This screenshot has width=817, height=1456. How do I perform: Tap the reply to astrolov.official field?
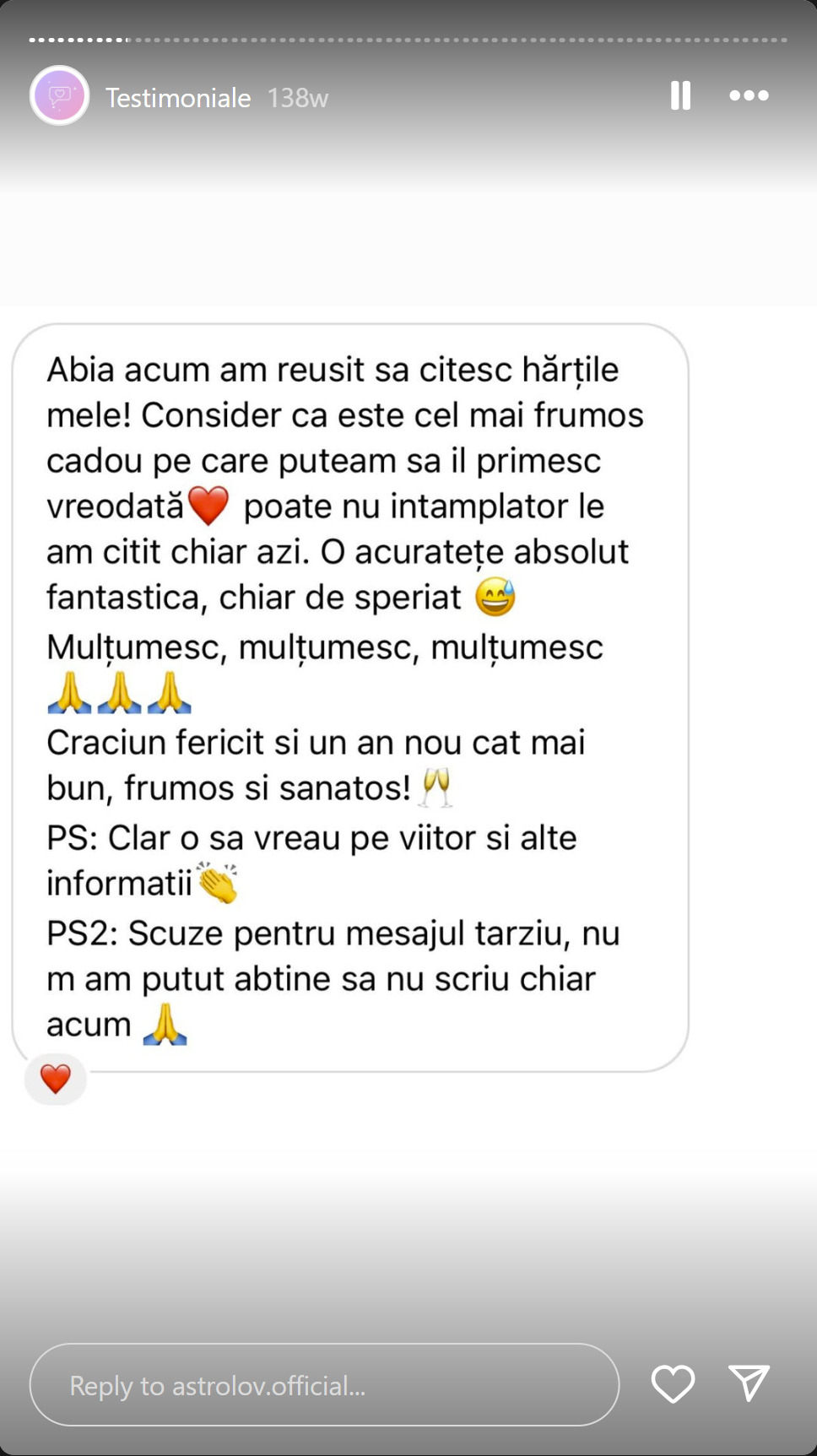click(x=324, y=1385)
